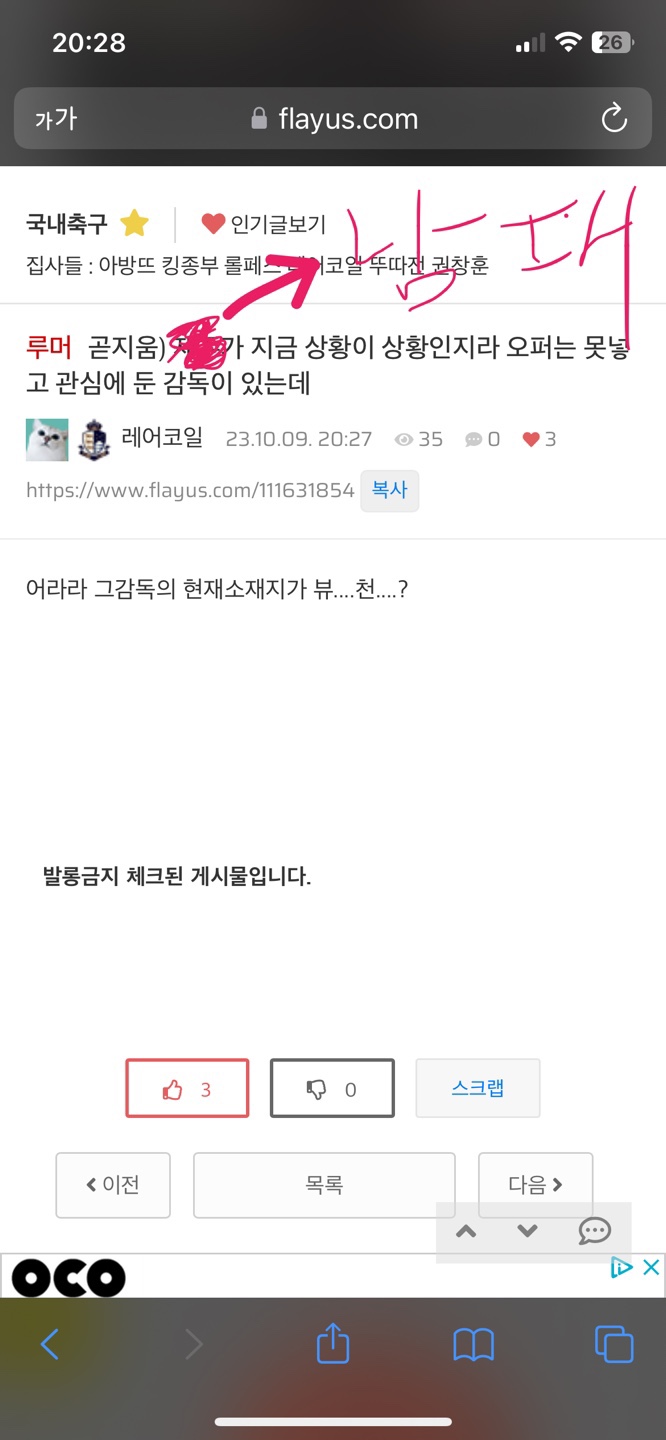666x1440 pixels.
Task: View popular posts via 인기글보기
Action: [264, 224]
